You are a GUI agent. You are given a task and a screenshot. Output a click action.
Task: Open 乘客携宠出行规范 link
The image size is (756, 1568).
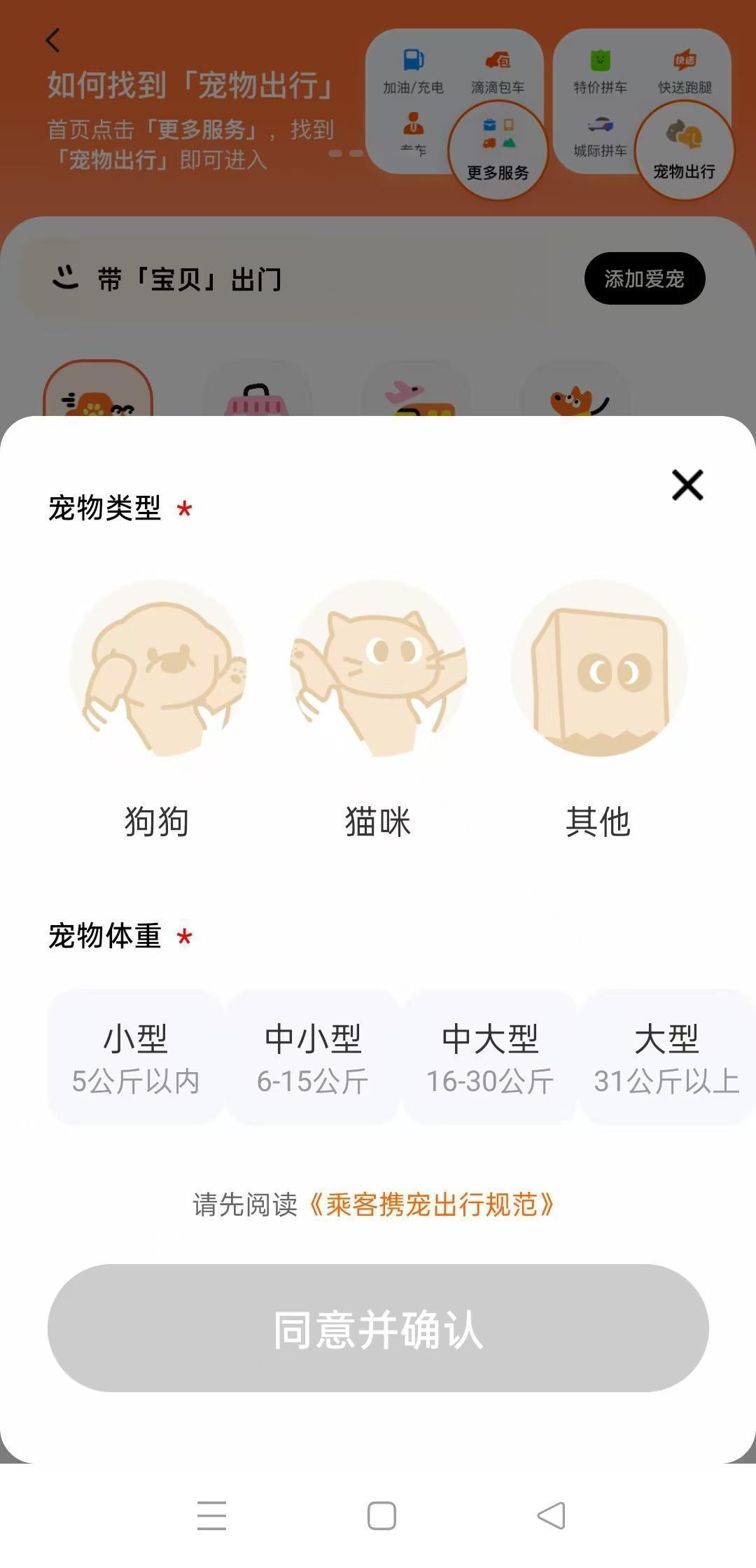click(431, 1205)
